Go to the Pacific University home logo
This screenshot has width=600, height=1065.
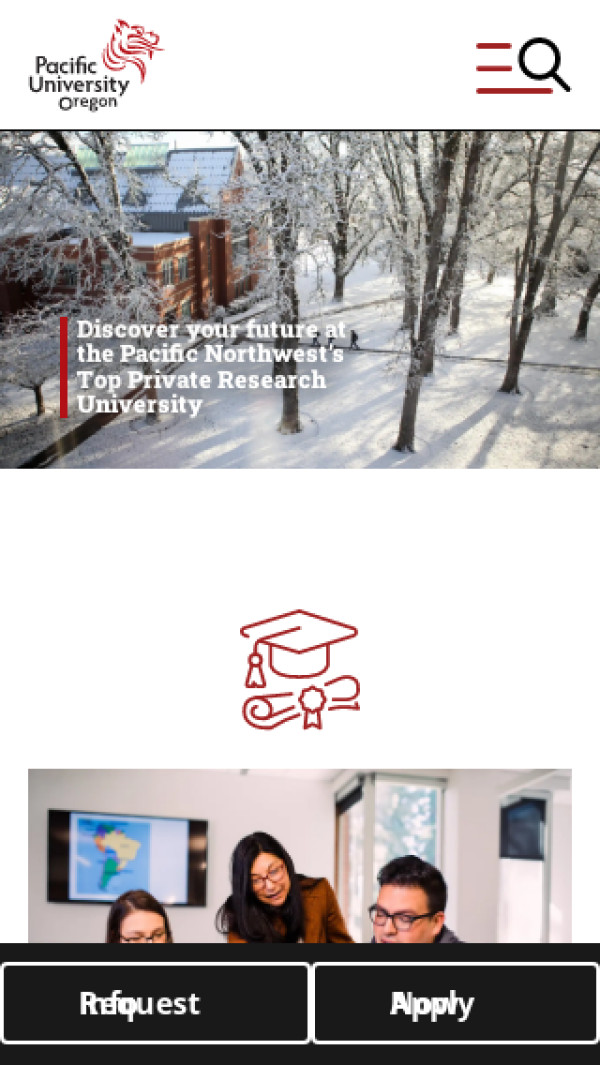point(96,65)
